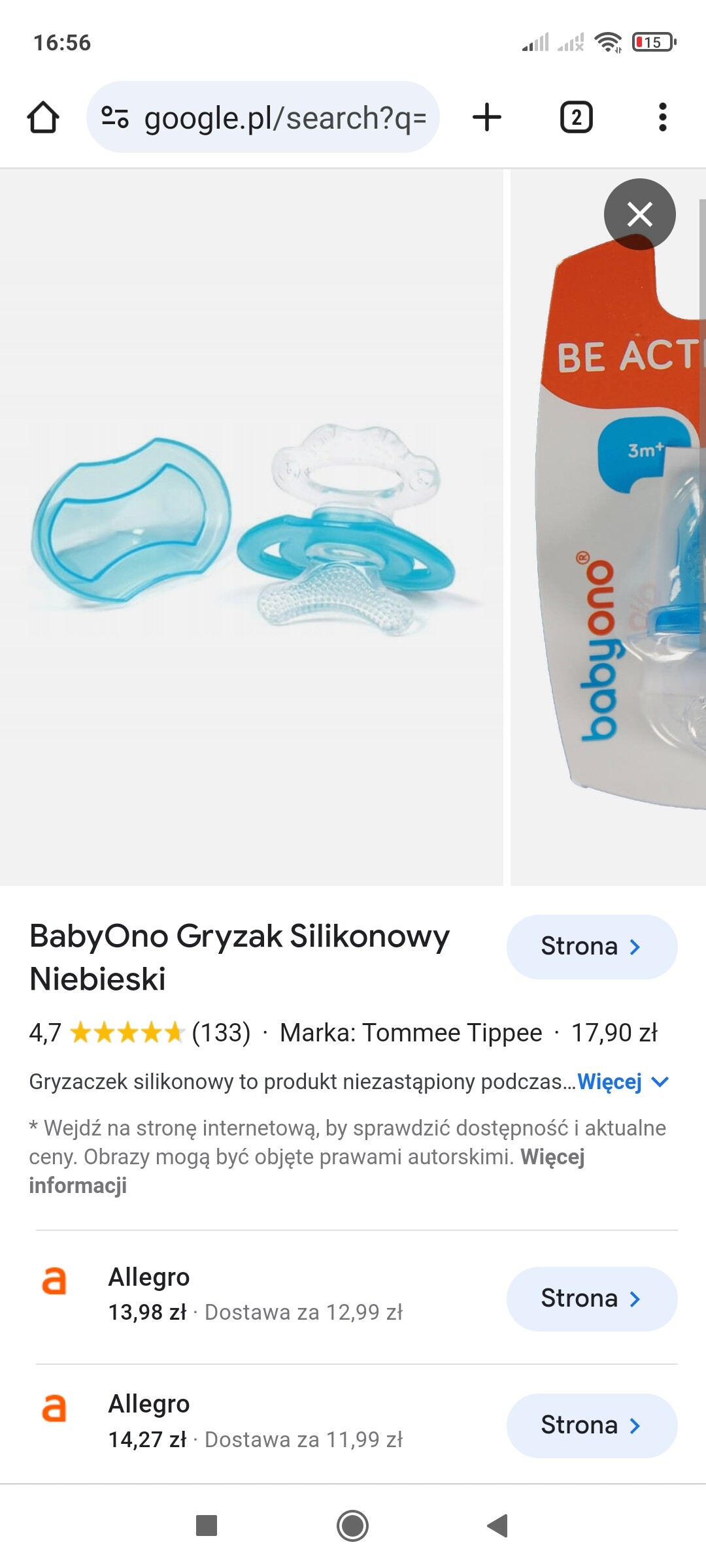Screen dimensions: 706x1568
Task: Close the product image viewer
Action: (639, 214)
